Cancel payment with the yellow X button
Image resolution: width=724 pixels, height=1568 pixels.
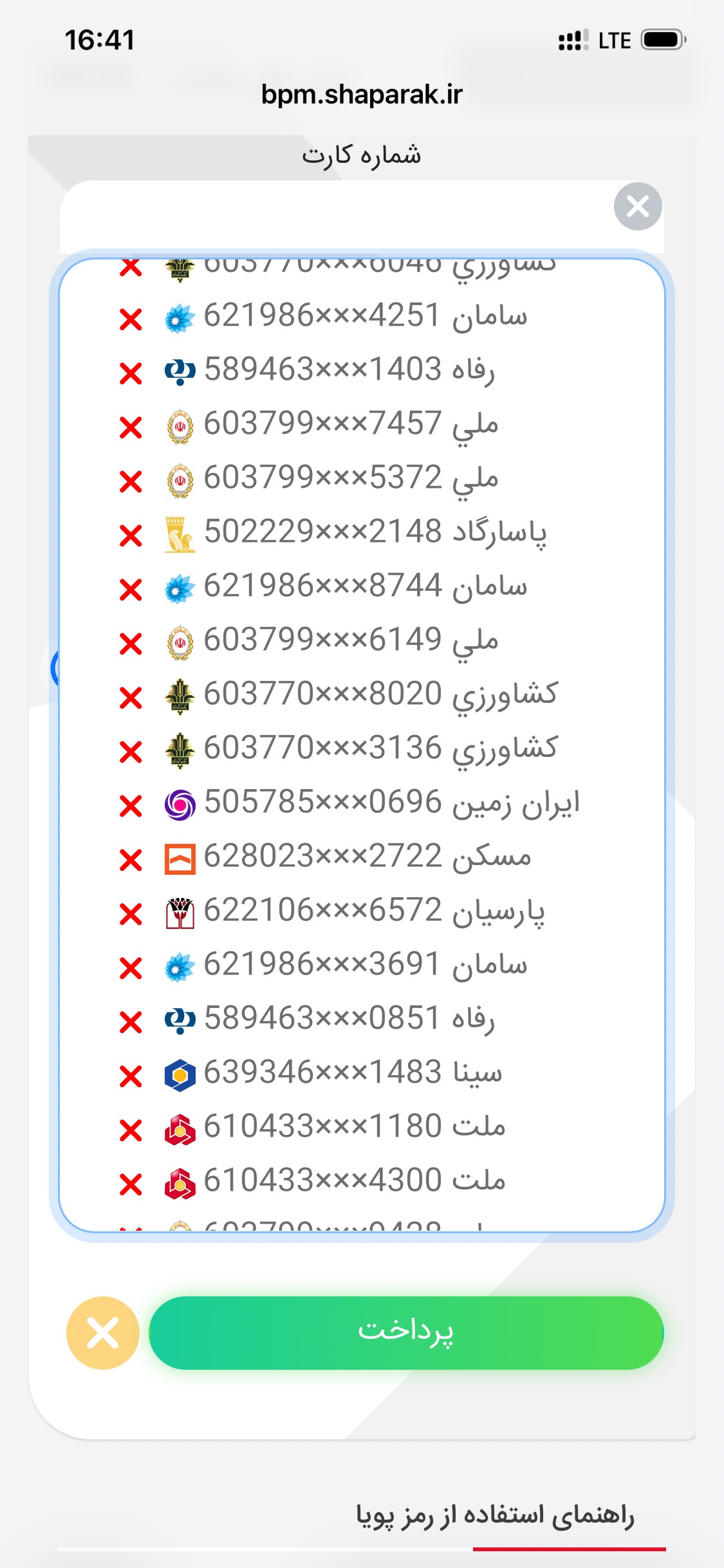pos(103,1332)
